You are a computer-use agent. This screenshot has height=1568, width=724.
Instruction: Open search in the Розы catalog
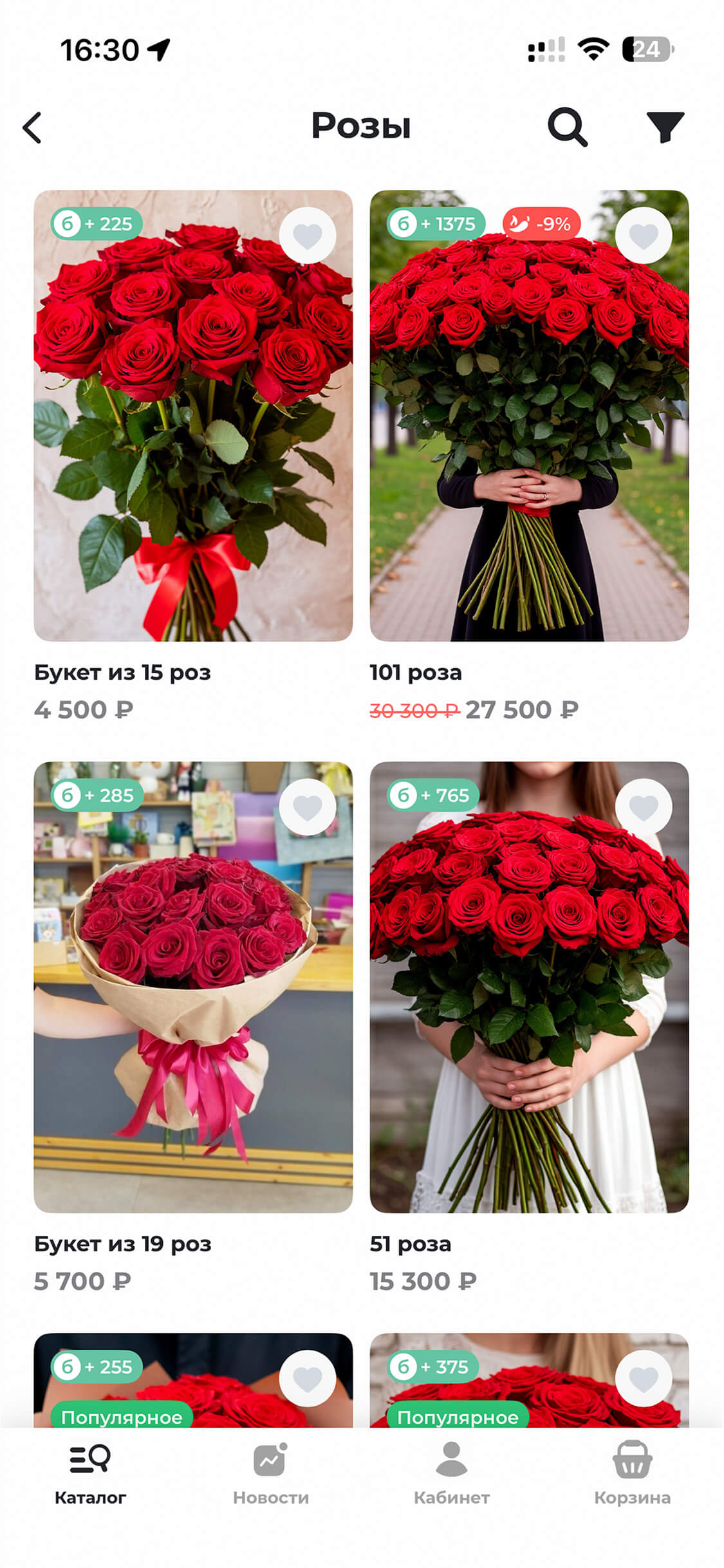click(567, 127)
